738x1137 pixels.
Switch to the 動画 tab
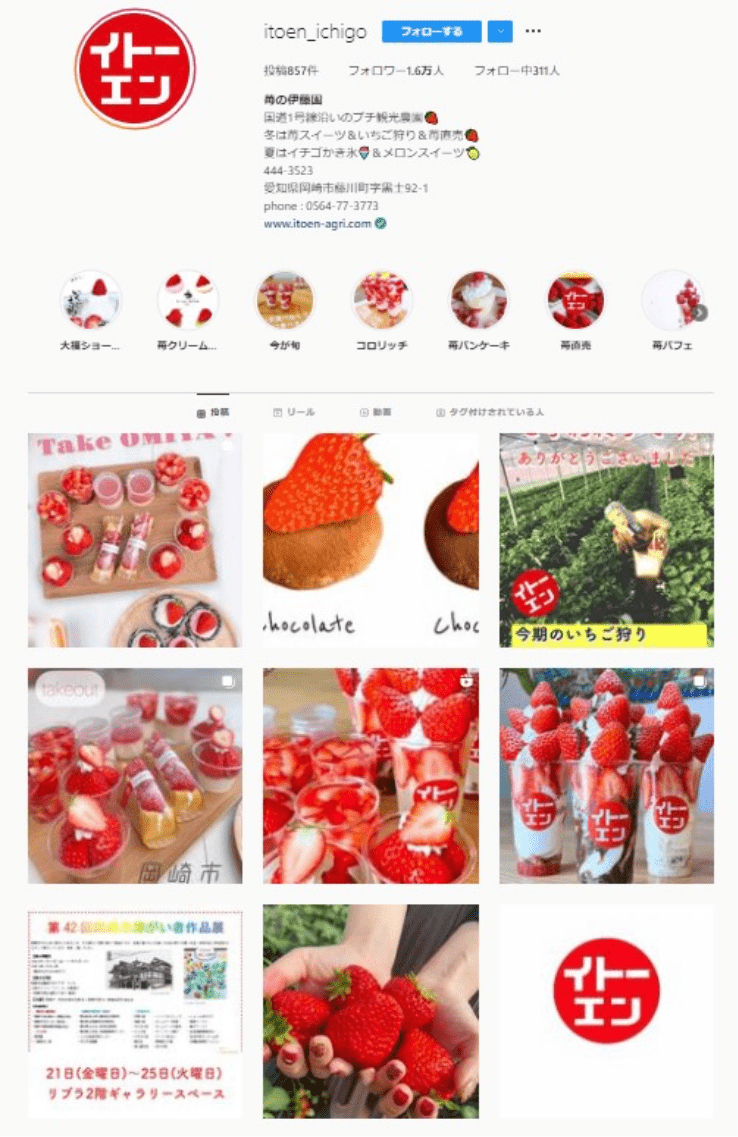tap(376, 412)
